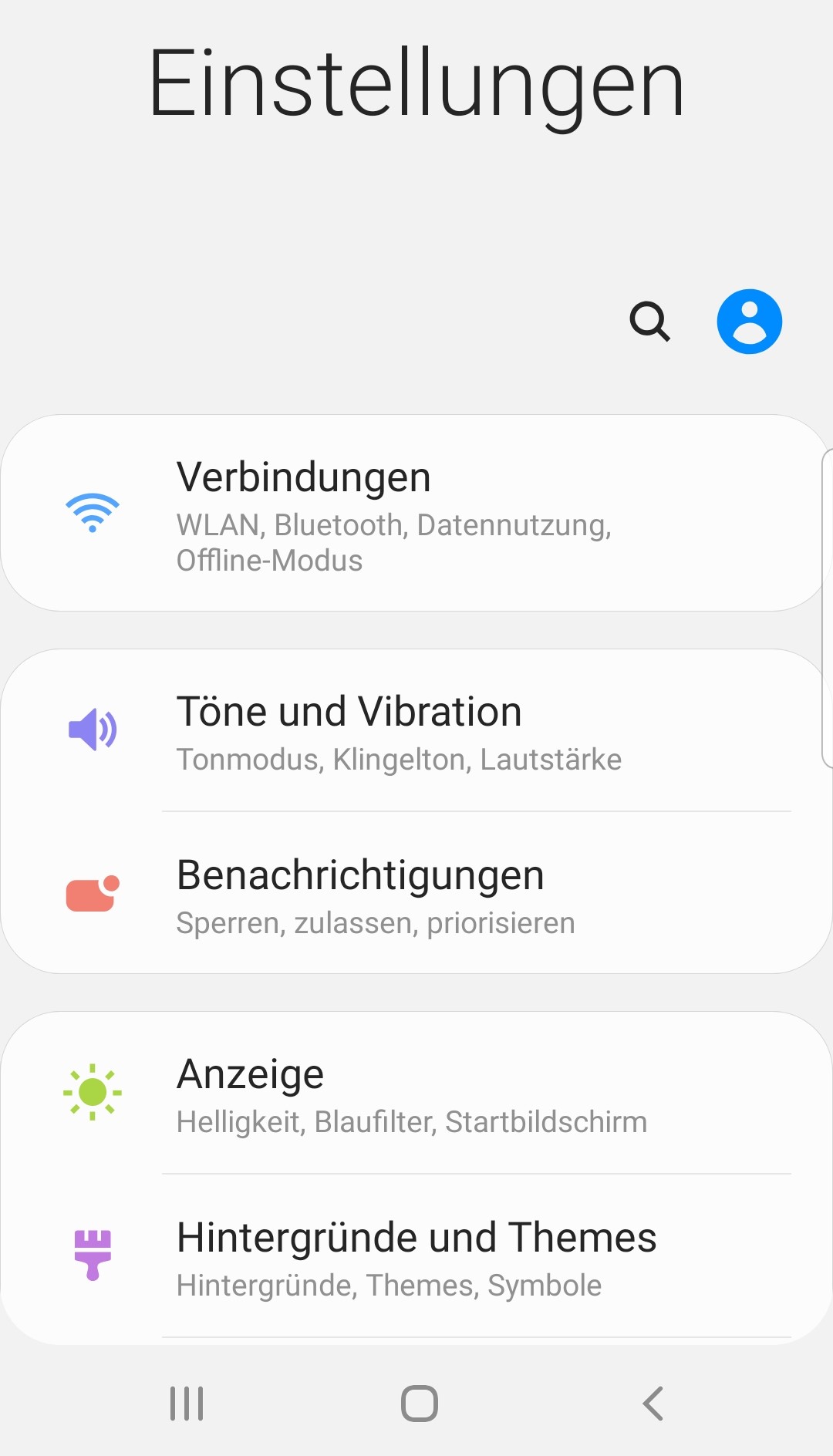
Task: Open the settings search icon
Action: (649, 322)
